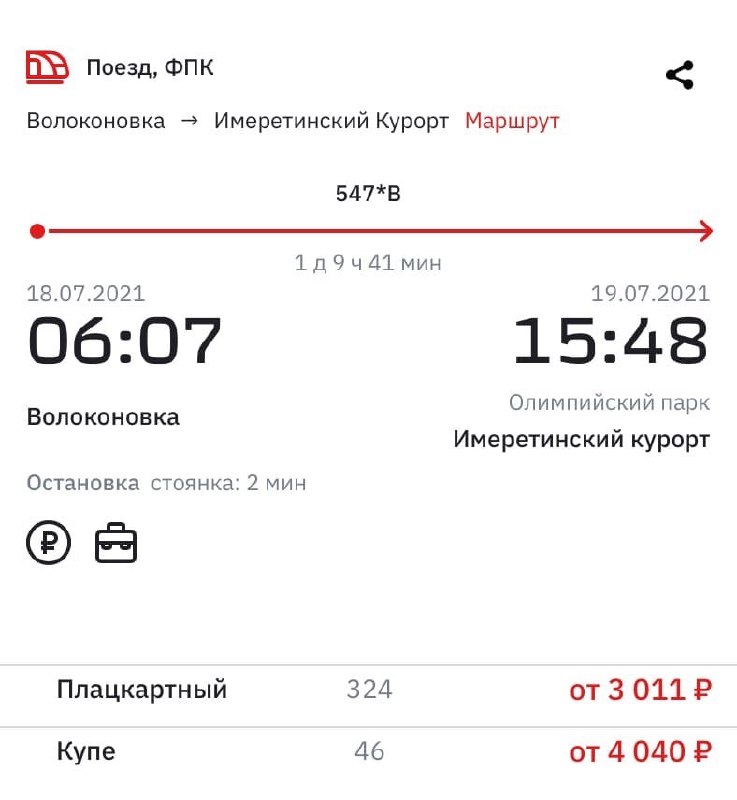Share this train trip

680,75
